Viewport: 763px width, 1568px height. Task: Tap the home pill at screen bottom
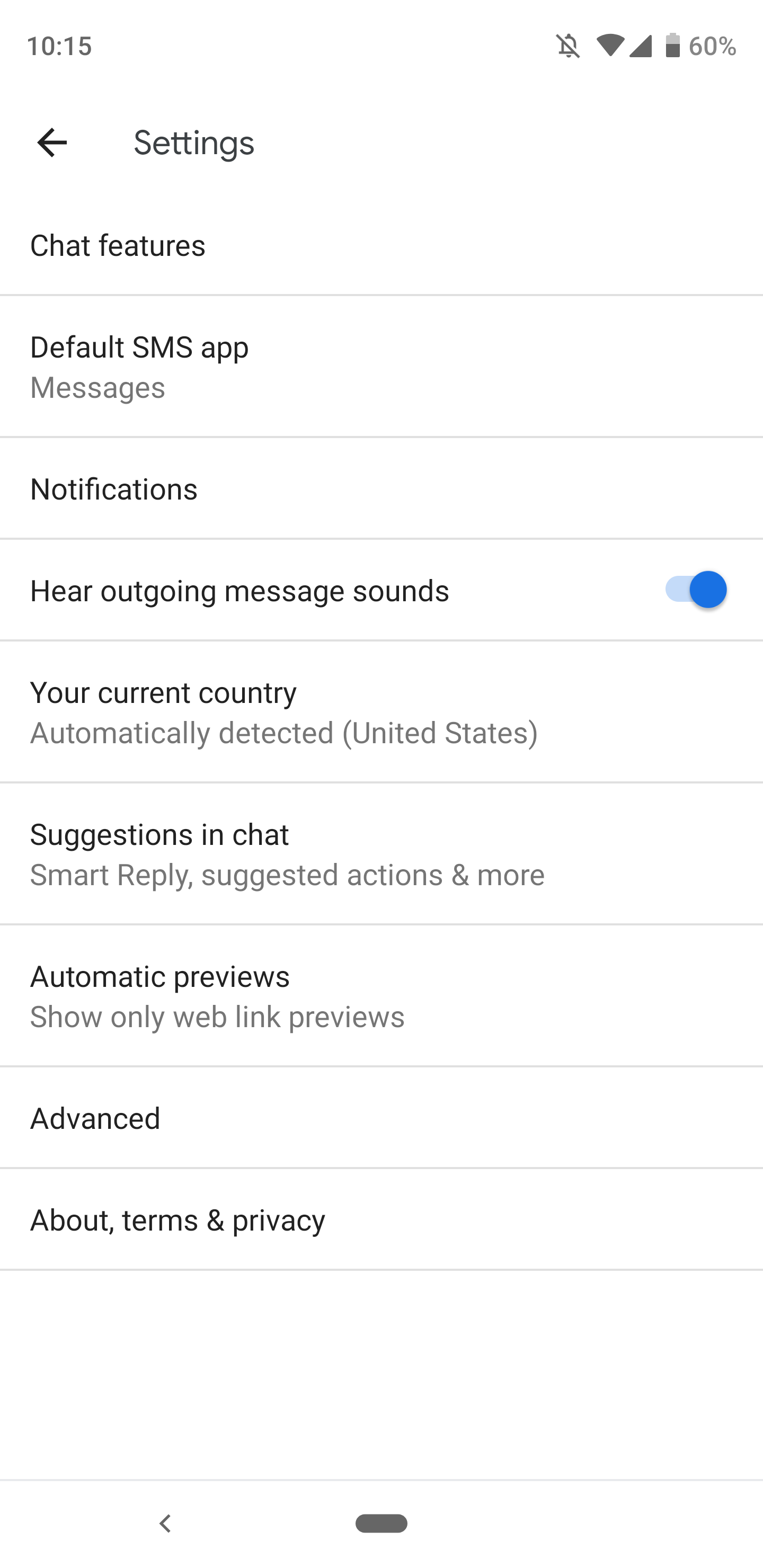tap(381, 1523)
